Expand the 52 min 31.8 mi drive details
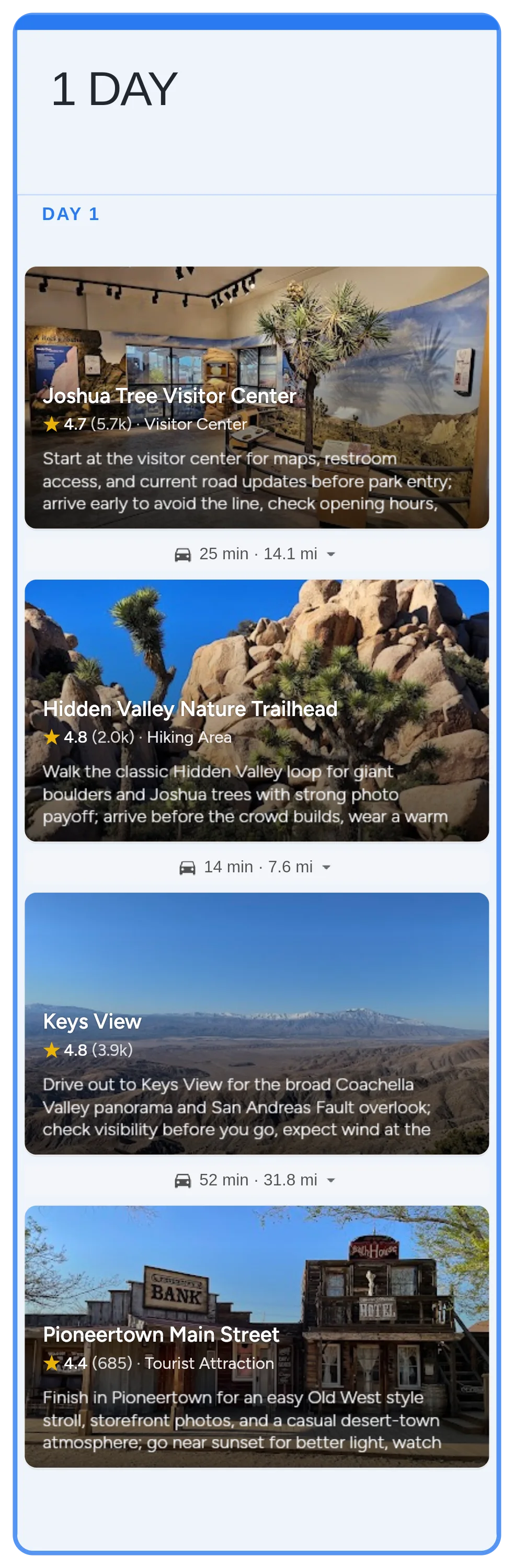514x1568 pixels. pyautogui.click(x=330, y=1180)
